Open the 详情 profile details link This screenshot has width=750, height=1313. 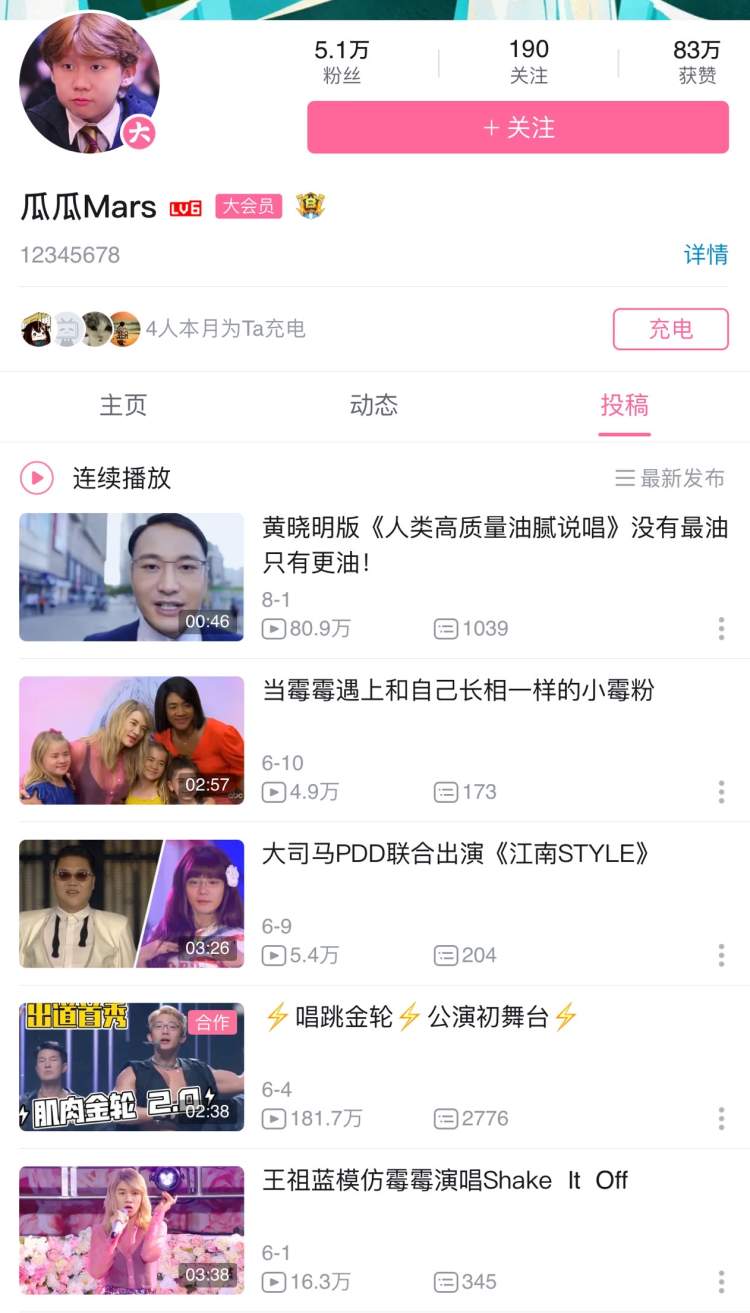[x=705, y=254]
